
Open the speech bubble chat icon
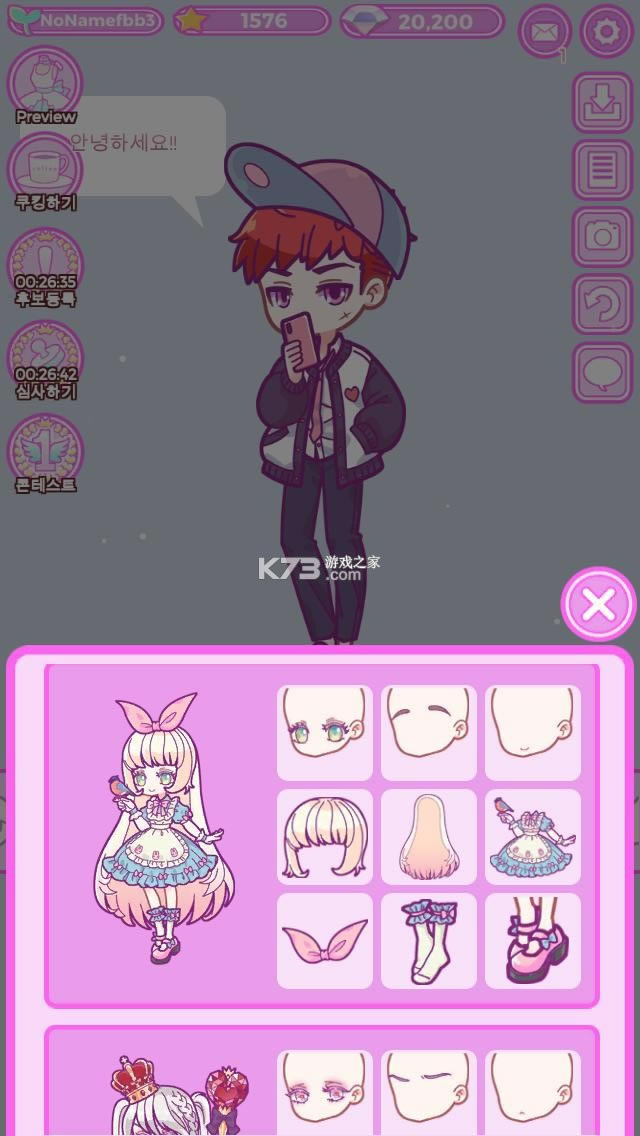(602, 372)
